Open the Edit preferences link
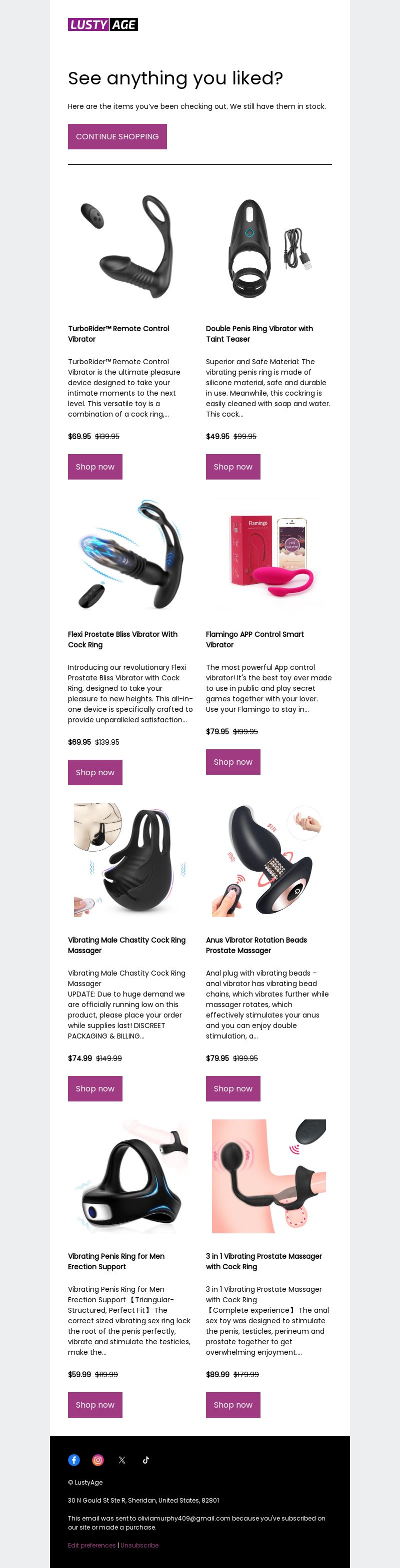Screen dimensions: 400x1568 tap(91, 1545)
